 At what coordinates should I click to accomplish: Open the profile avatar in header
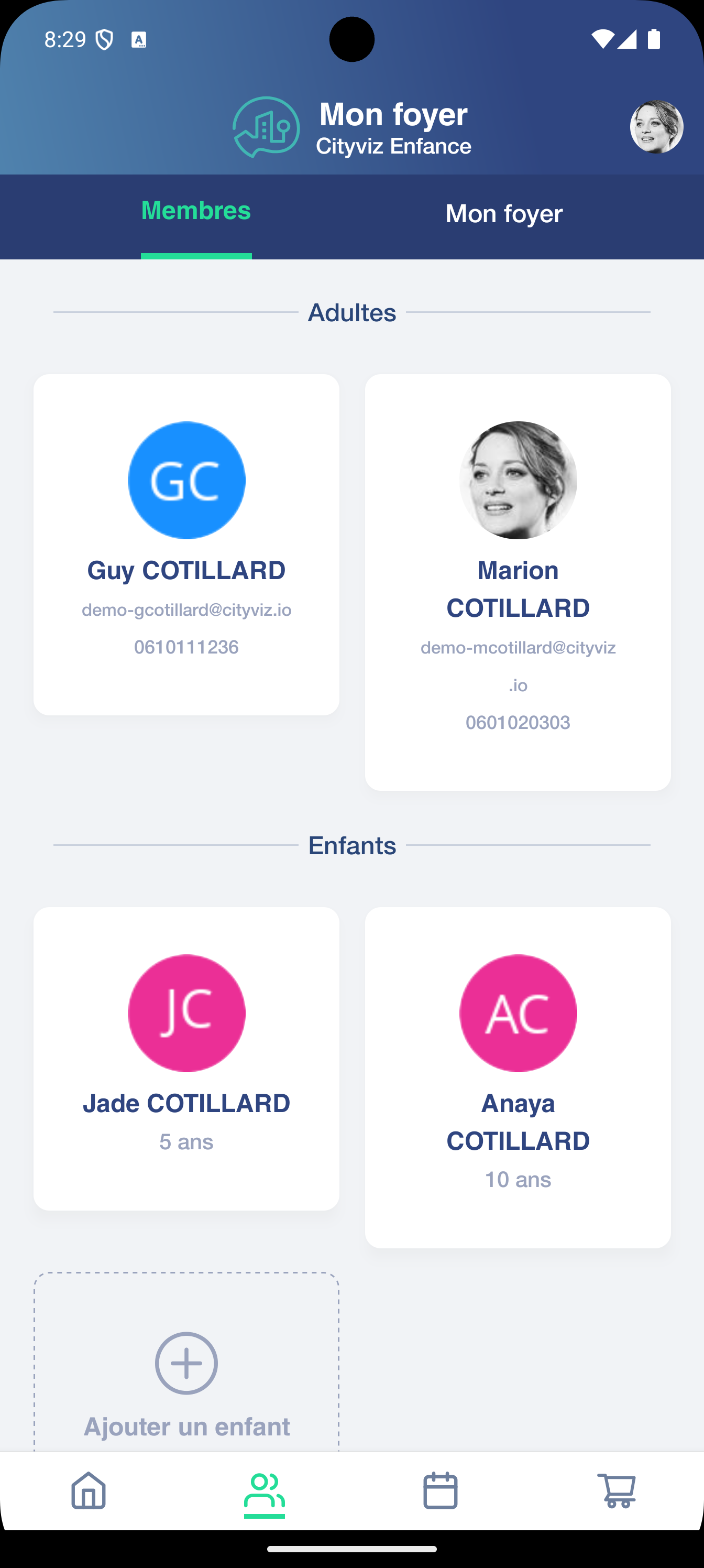(x=656, y=127)
